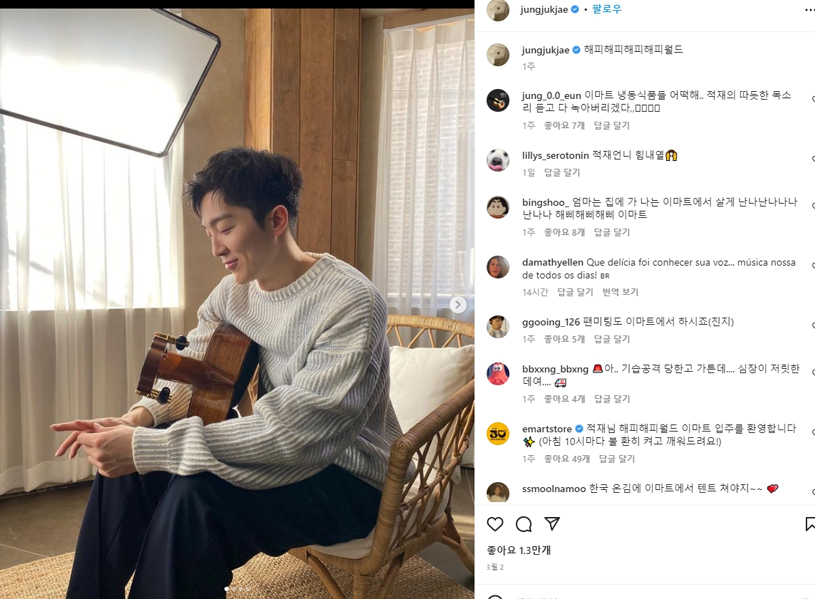Share the post via paper plane icon
Image resolution: width=815 pixels, height=599 pixels.
coord(552,524)
